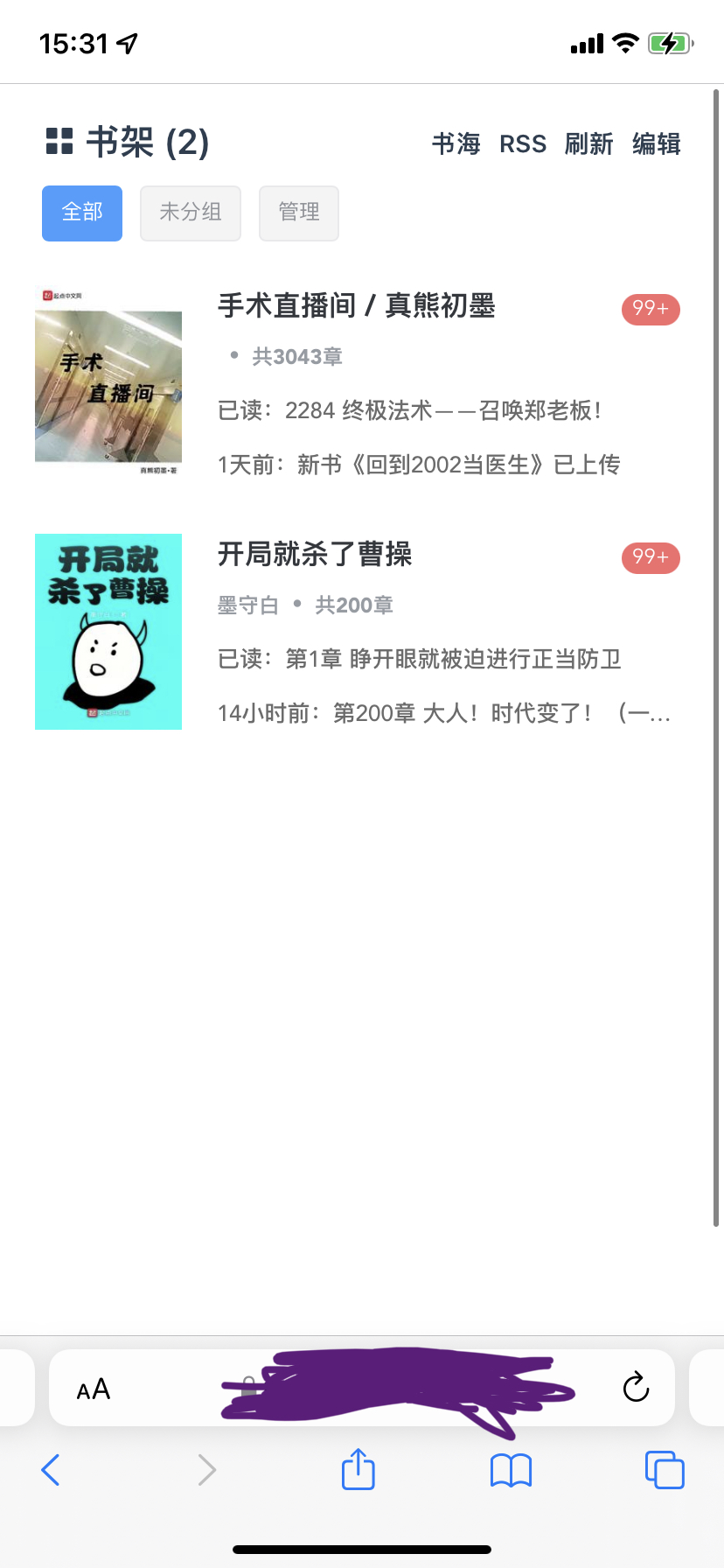This screenshot has height=1568, width=724.
Task: Switch to the 未分组 filter
Action: (x=190, y=213)
